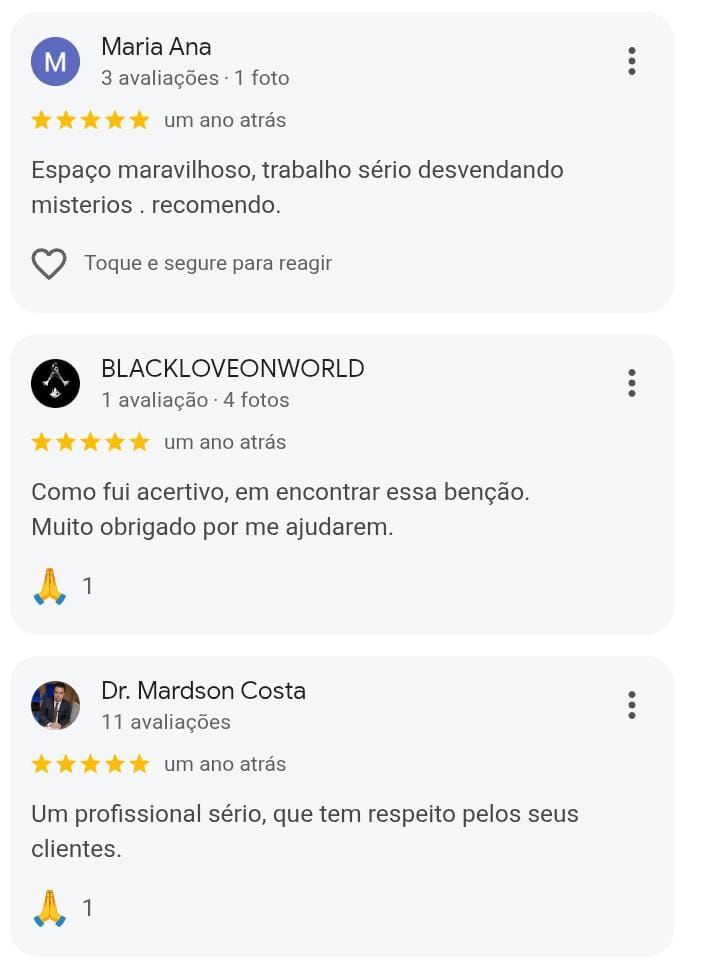Like Maria Ana's review with the heart
The height and width of the screenshot is (962, 702).
click(49, 264)
